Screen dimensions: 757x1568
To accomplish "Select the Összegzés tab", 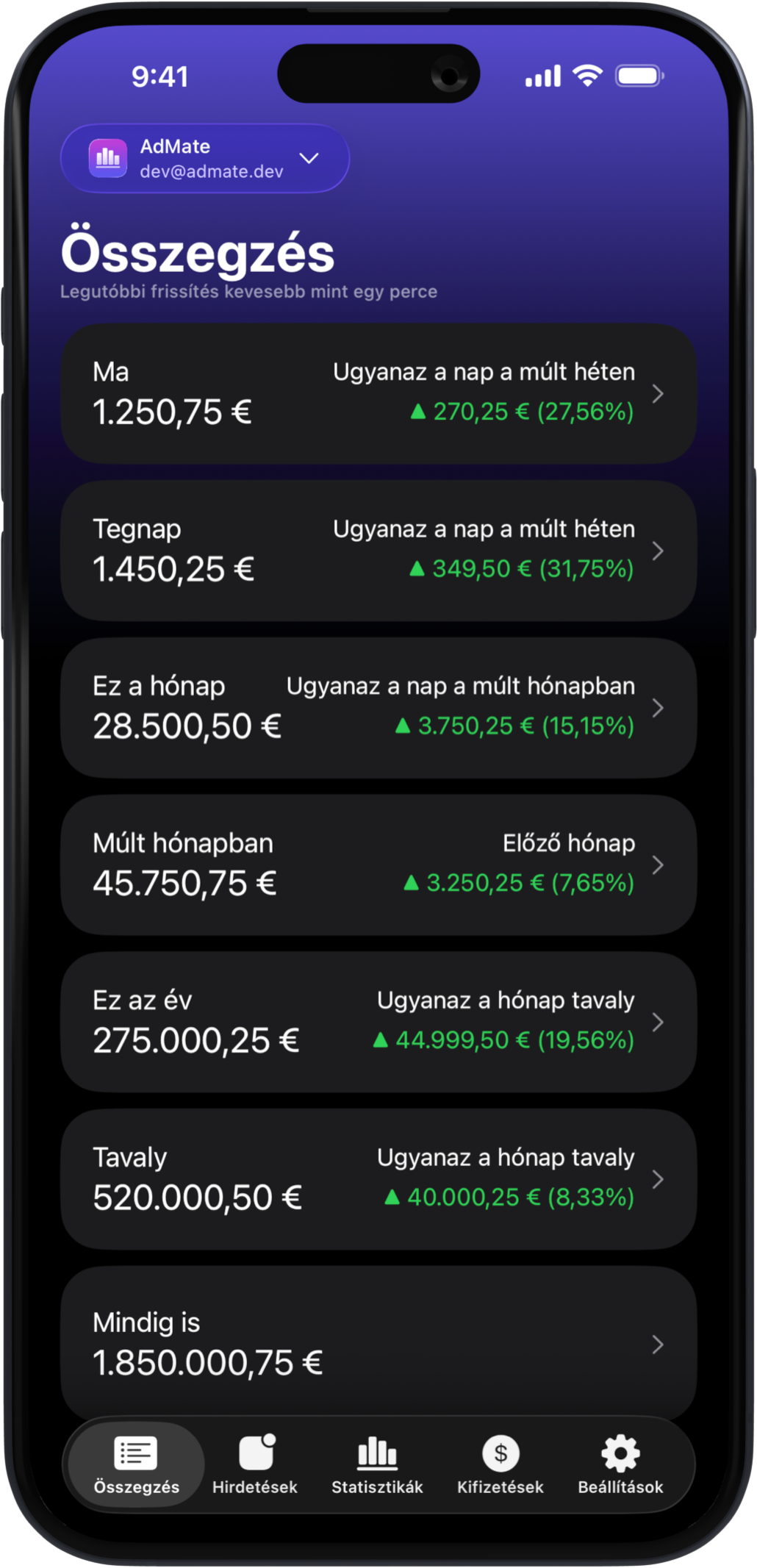I will (137, 1466).
